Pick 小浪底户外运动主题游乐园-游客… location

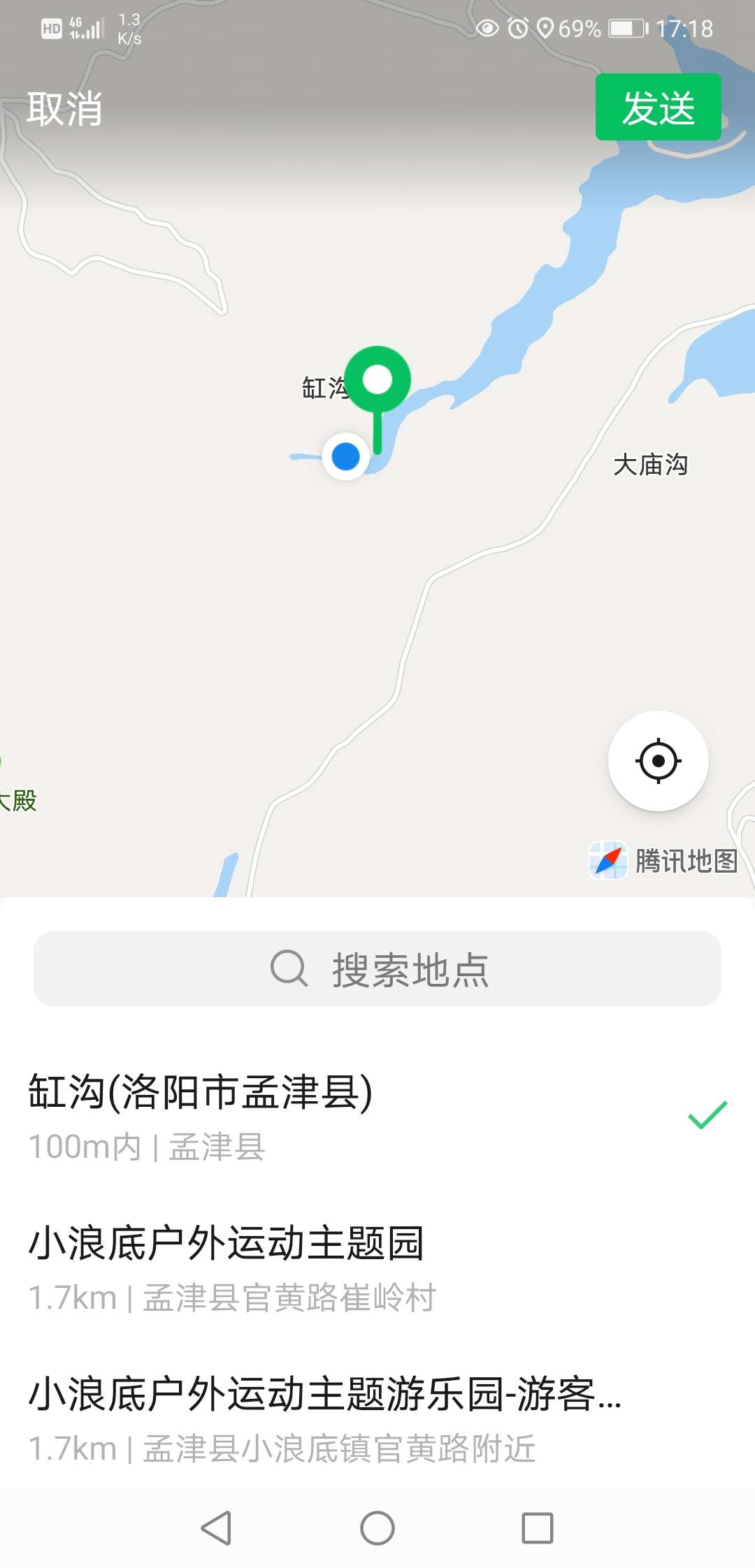(x=377, y=1418)
